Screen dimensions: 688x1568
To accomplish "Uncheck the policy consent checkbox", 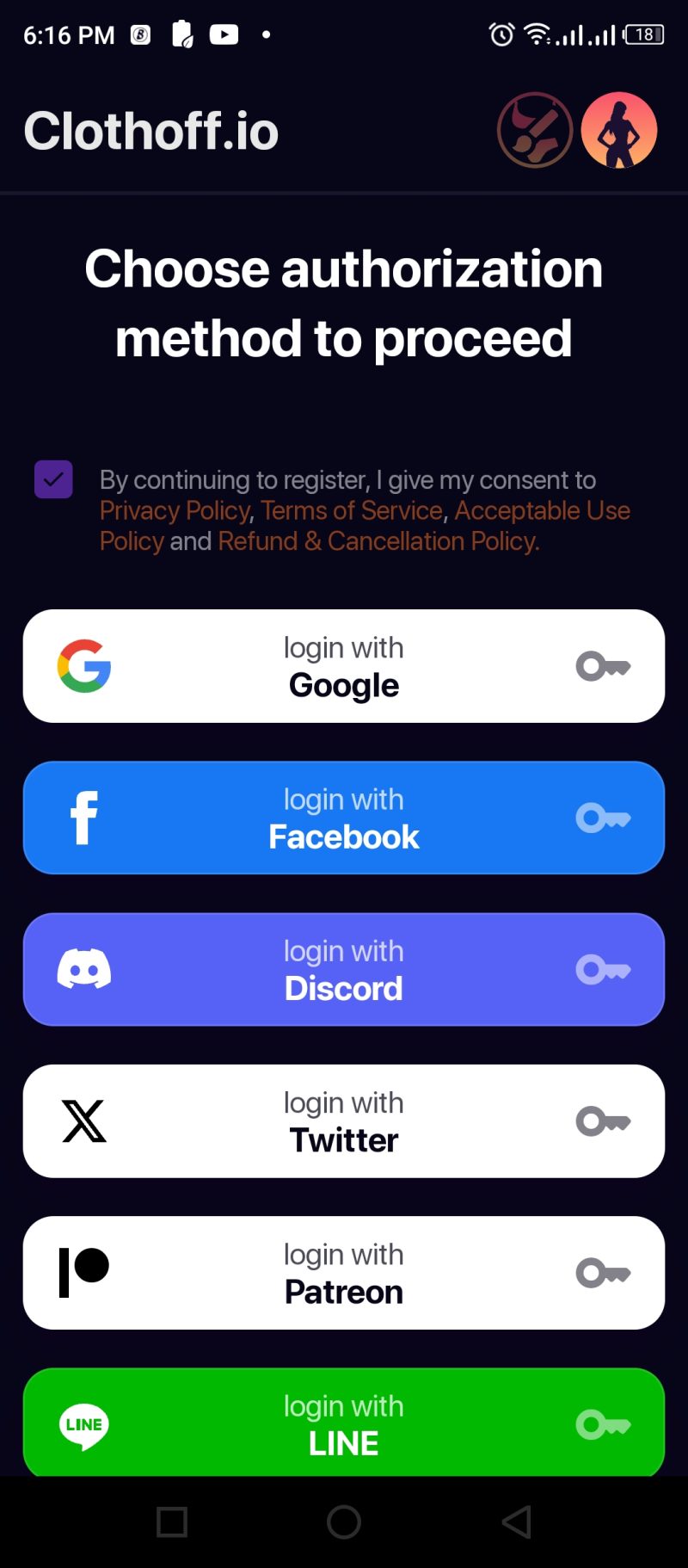I will (53, 479).
